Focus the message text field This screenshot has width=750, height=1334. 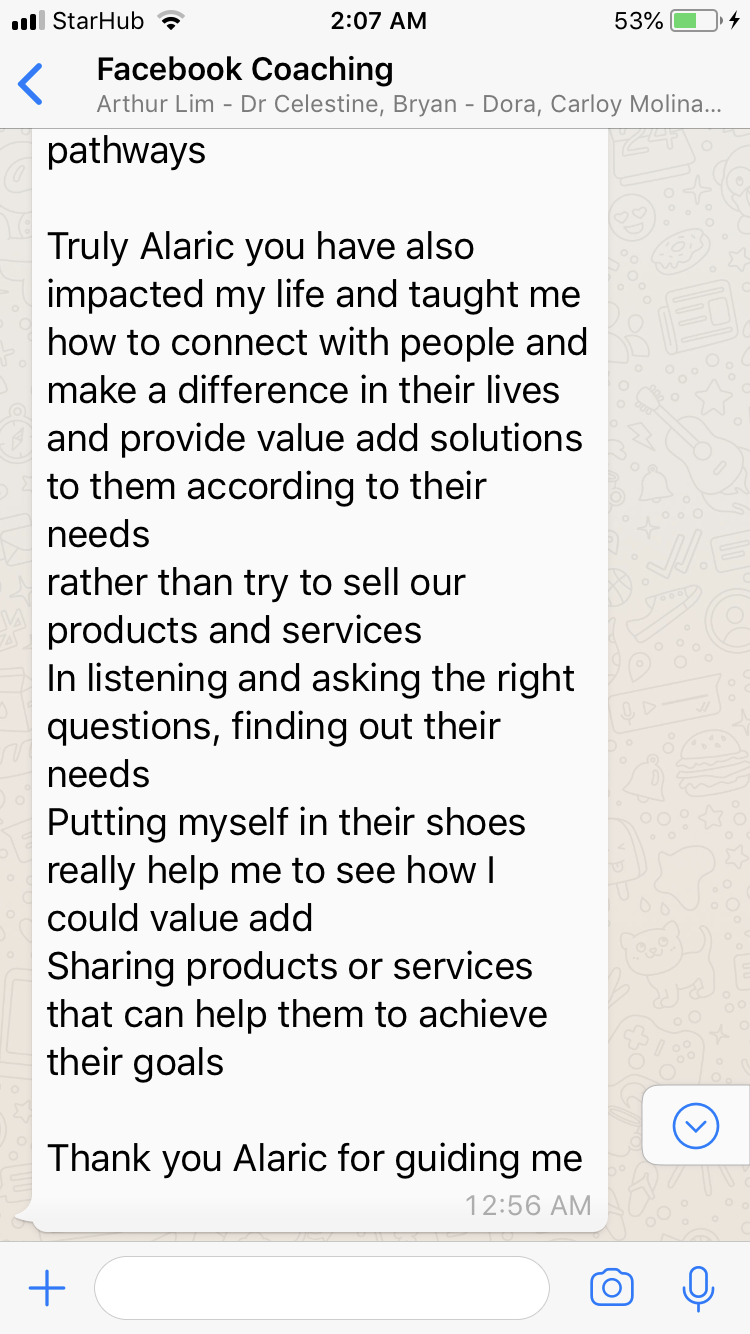[x=321, y=1289]
